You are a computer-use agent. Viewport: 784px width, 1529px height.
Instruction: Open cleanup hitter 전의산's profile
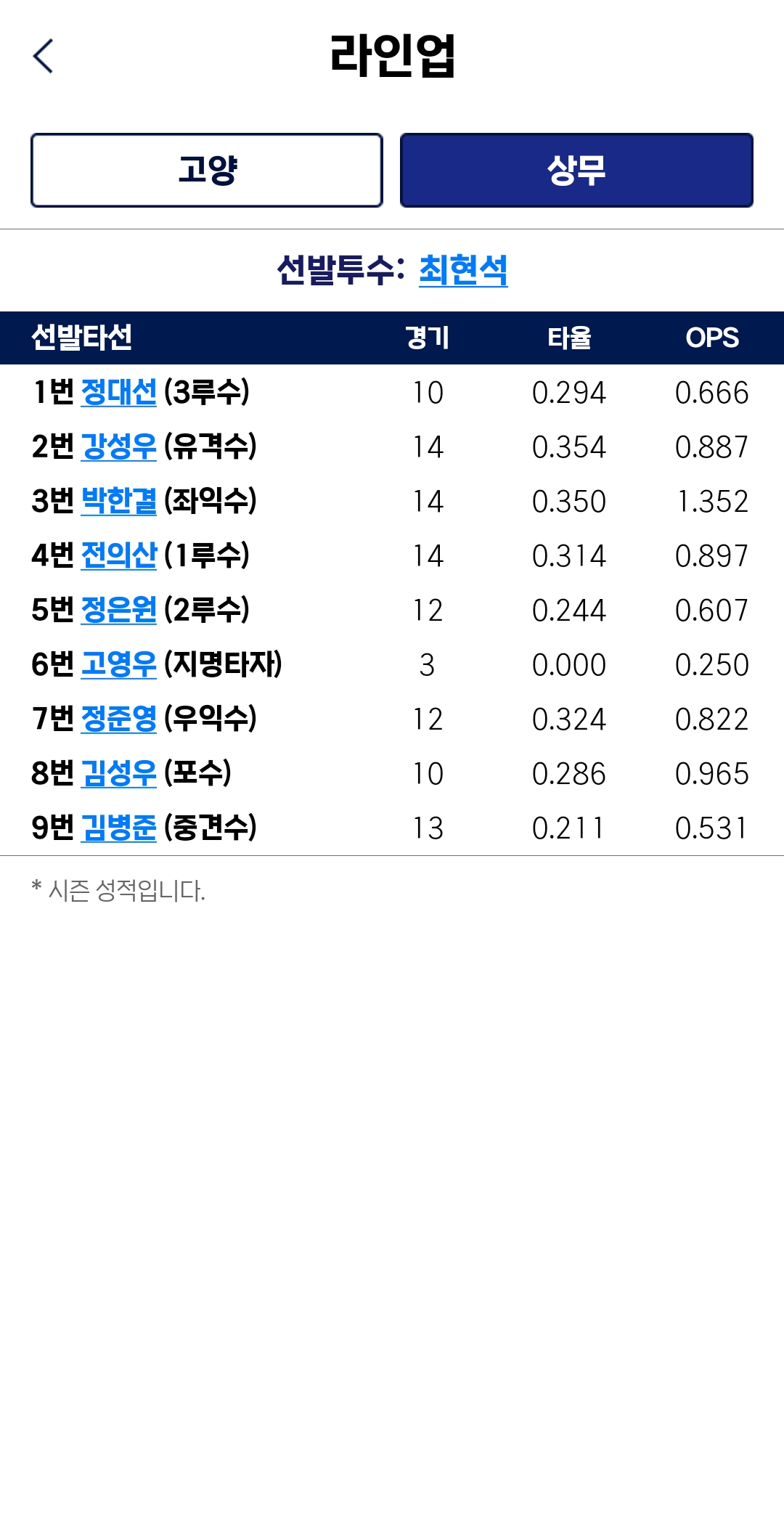pos(119,555)
